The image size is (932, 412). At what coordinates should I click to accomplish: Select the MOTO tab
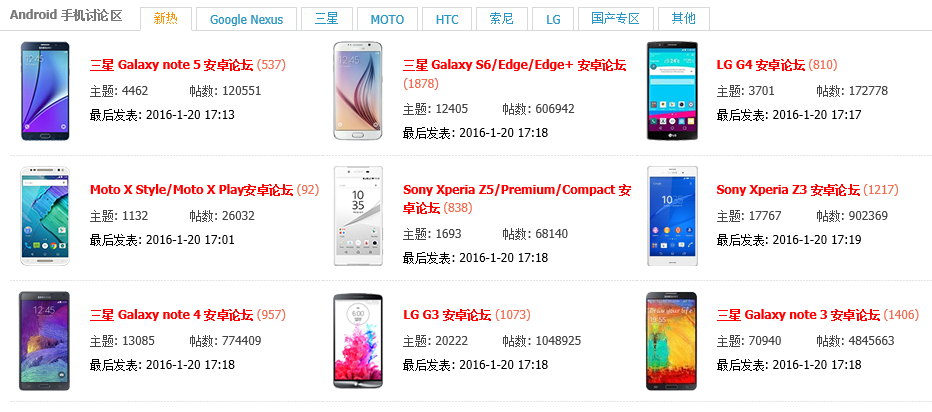pyautogui.click(x=387, y=19)
